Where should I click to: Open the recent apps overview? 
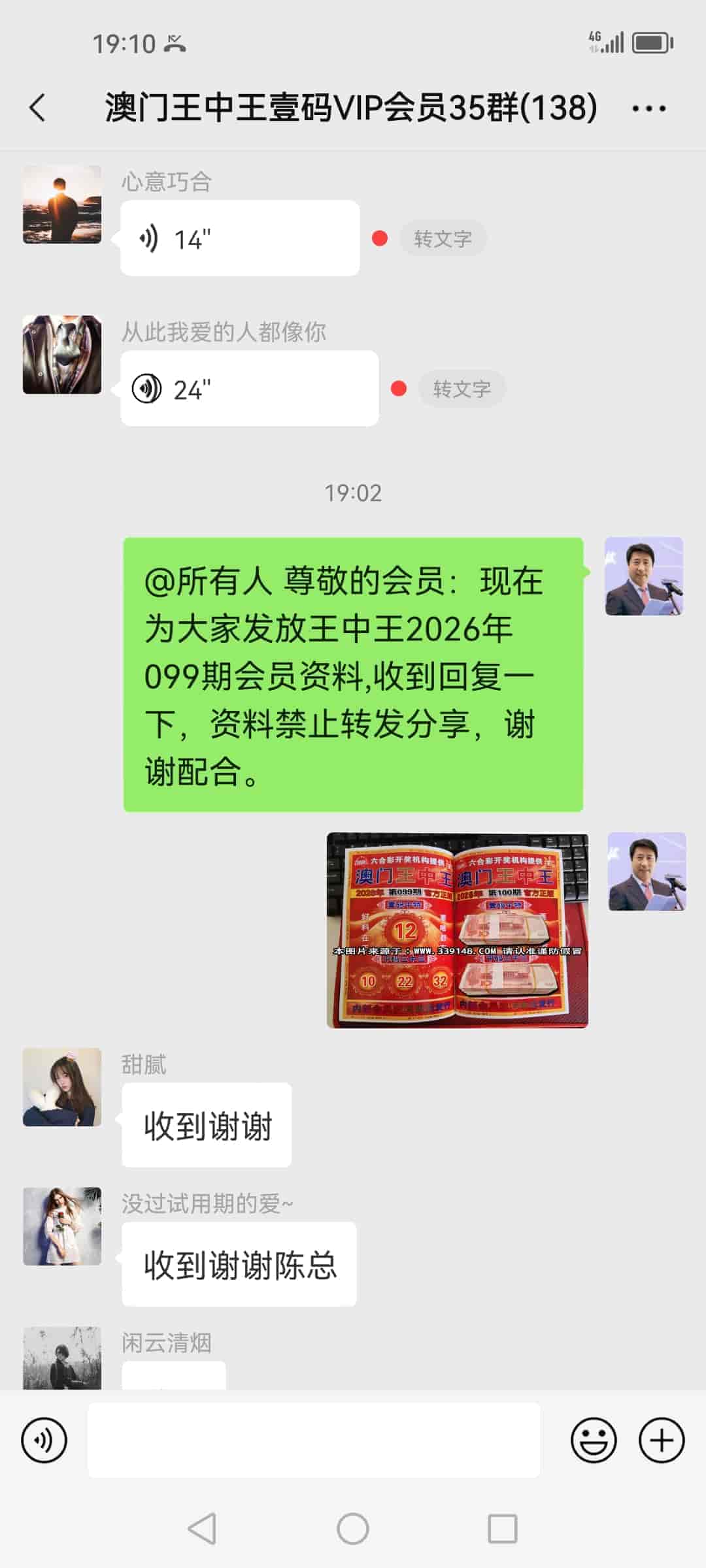pos(502,1529)
